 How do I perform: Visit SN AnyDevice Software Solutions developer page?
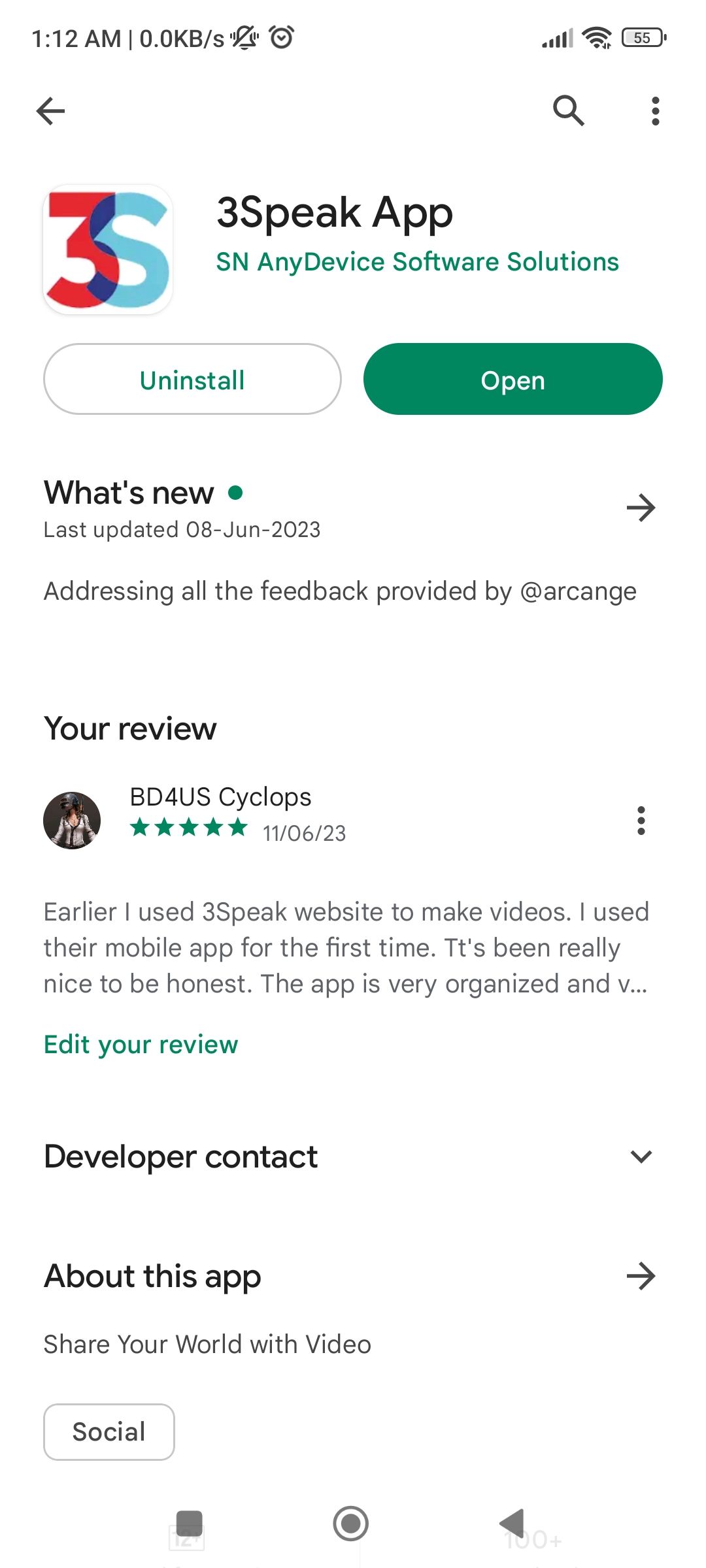click(417, 262)
